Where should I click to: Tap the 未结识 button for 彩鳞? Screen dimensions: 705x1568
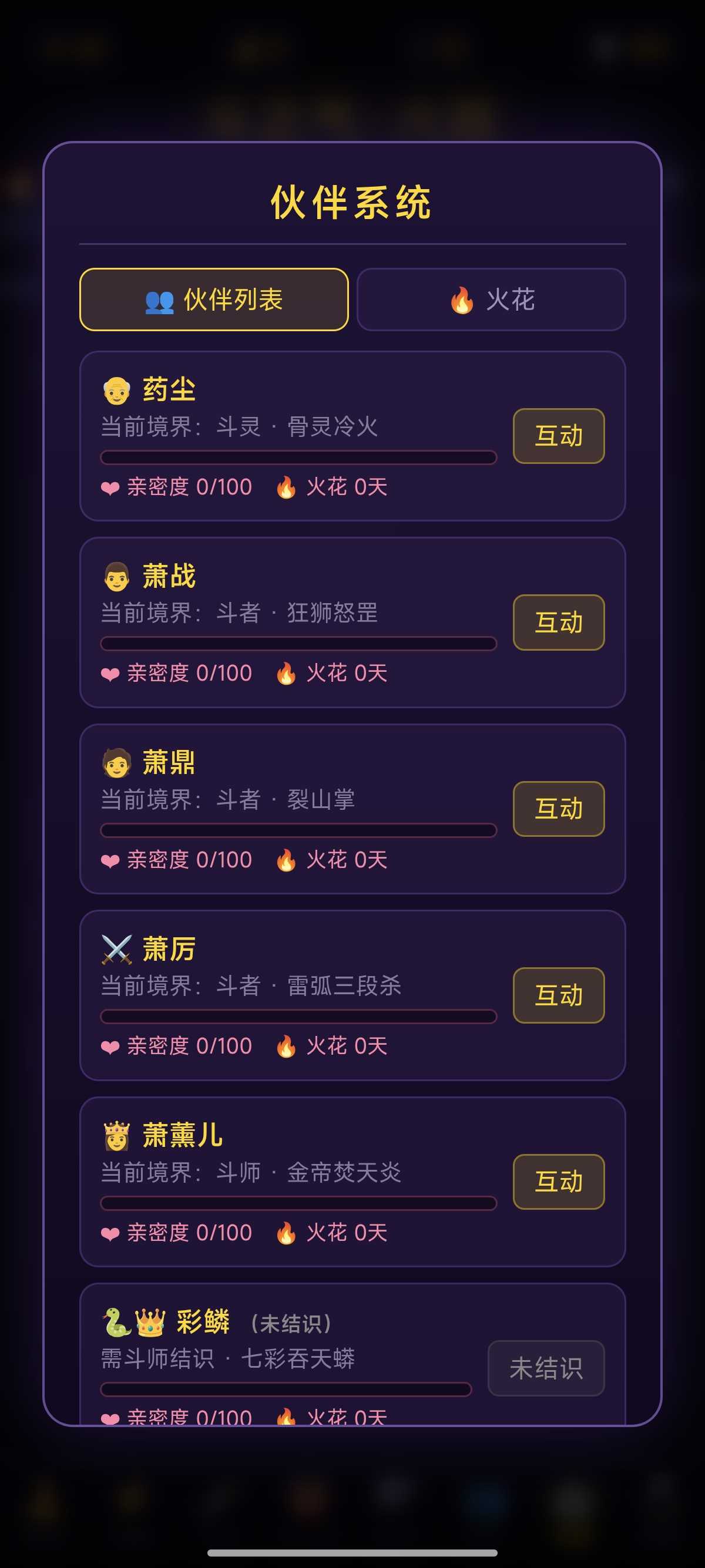pyautogui.click(x=546, y=1368)
